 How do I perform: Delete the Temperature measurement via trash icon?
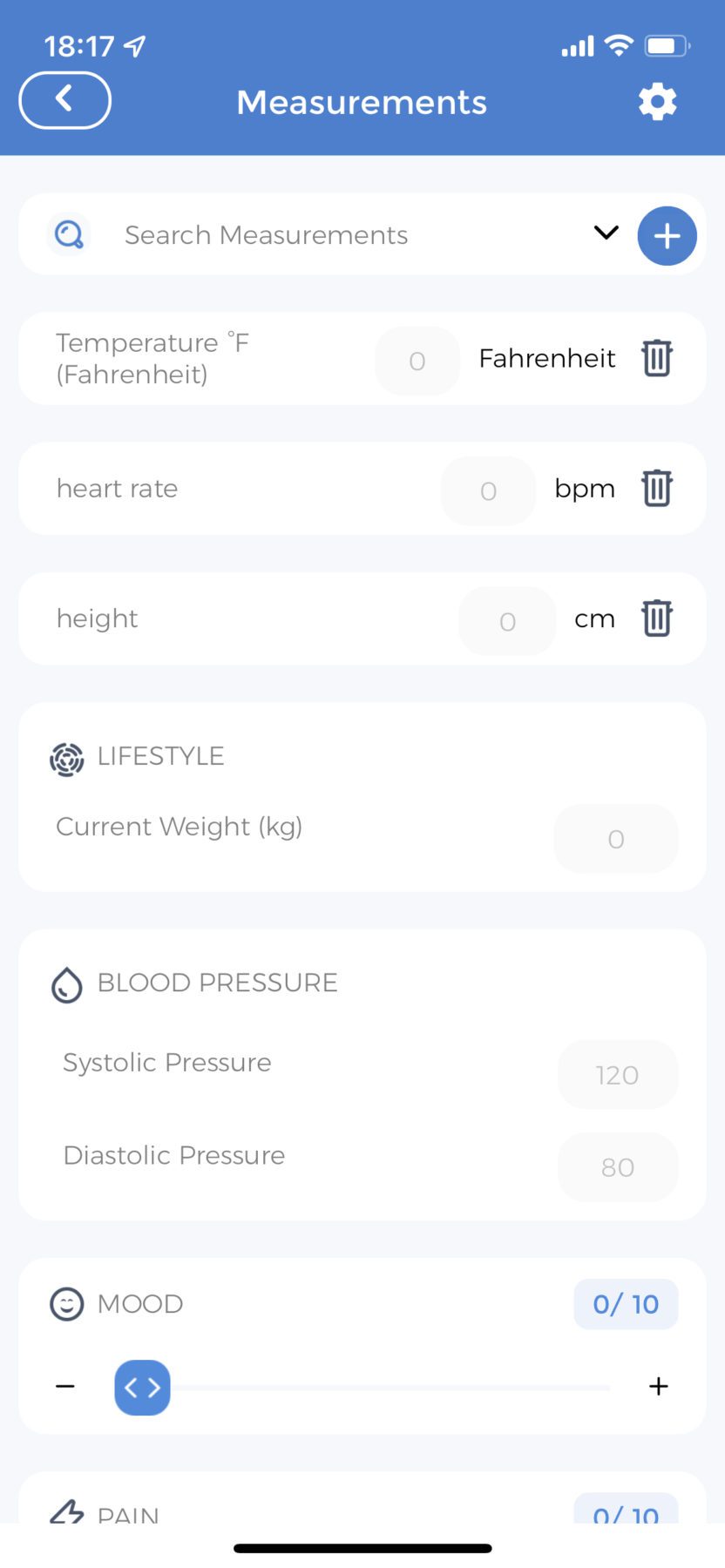click(x=656, y=358)
